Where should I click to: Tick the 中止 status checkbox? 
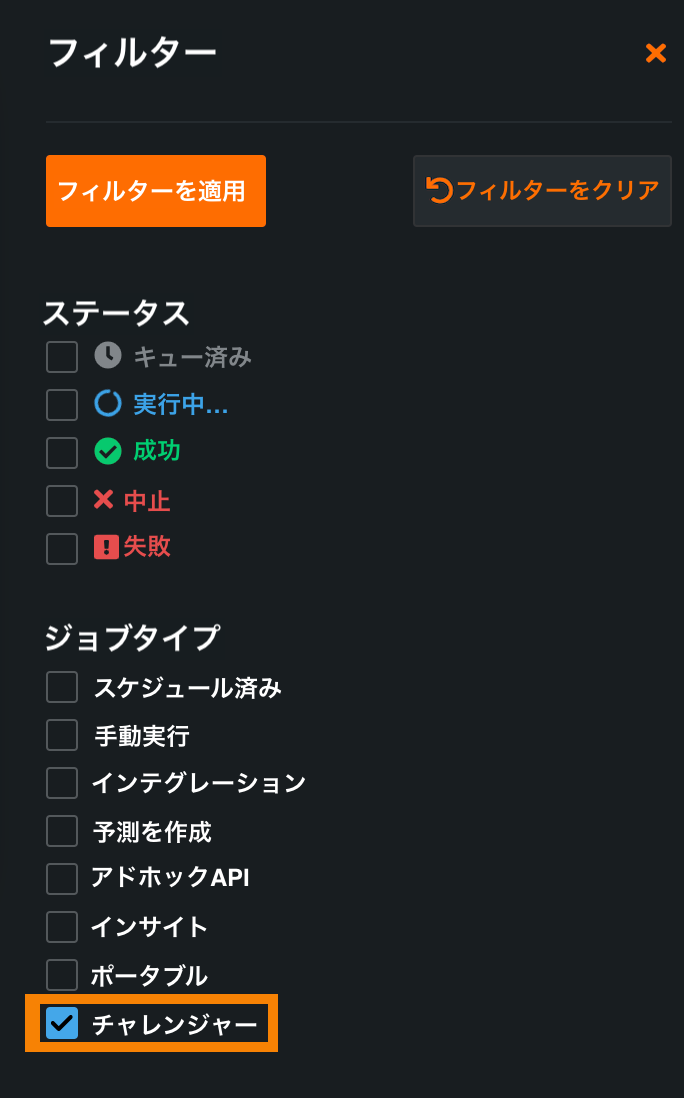click(x=62, y=500)
